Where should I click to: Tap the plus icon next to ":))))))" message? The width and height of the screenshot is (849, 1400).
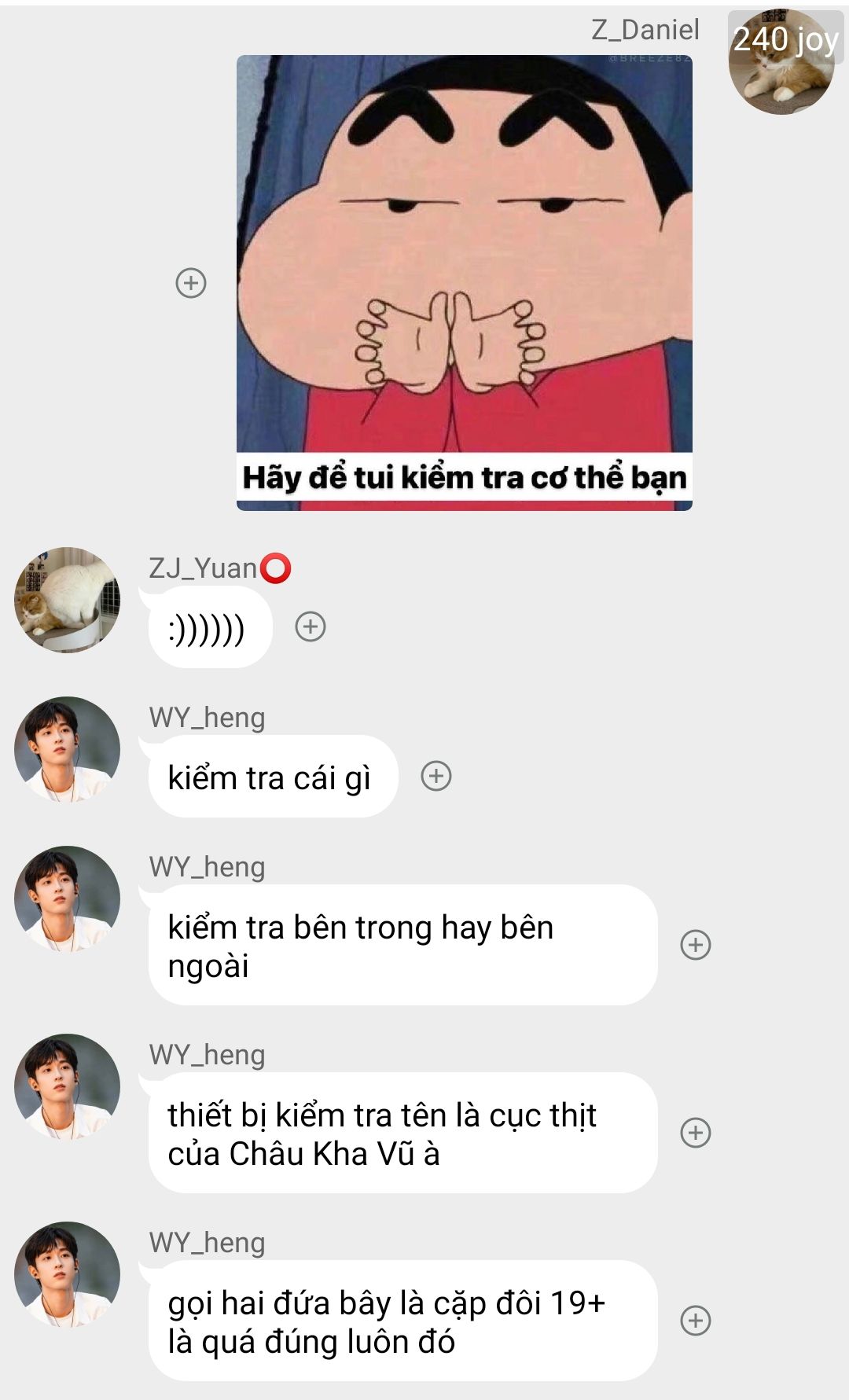tap(311, 627)
